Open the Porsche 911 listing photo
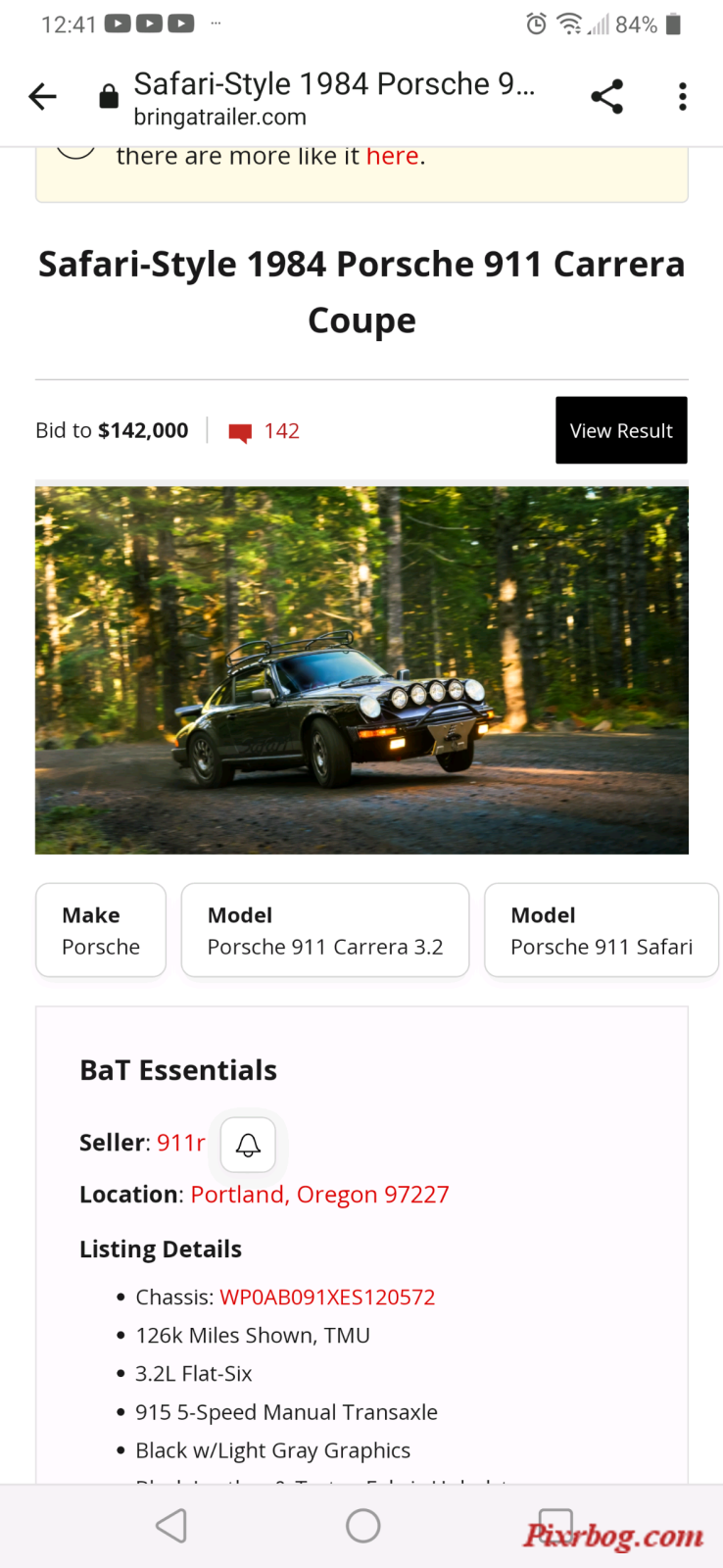The height and width of the screenshot is (1568, 723). 361,670
